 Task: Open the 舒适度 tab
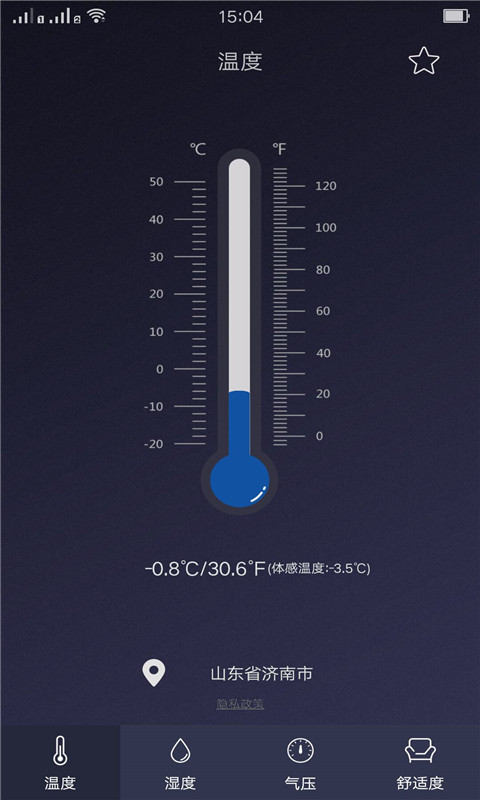pos(420,762)
